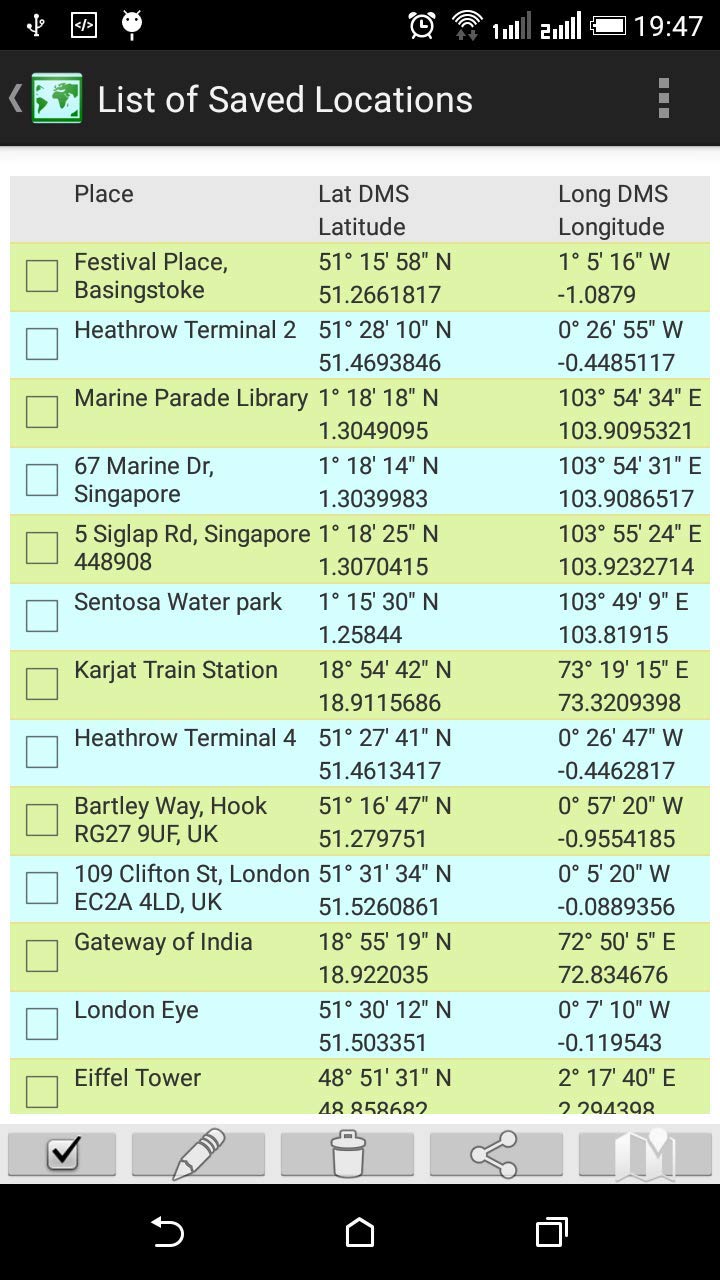The image size is (720, 1280).
Task: Tap the alarm clock status bar icon
Action: (422, 26)
